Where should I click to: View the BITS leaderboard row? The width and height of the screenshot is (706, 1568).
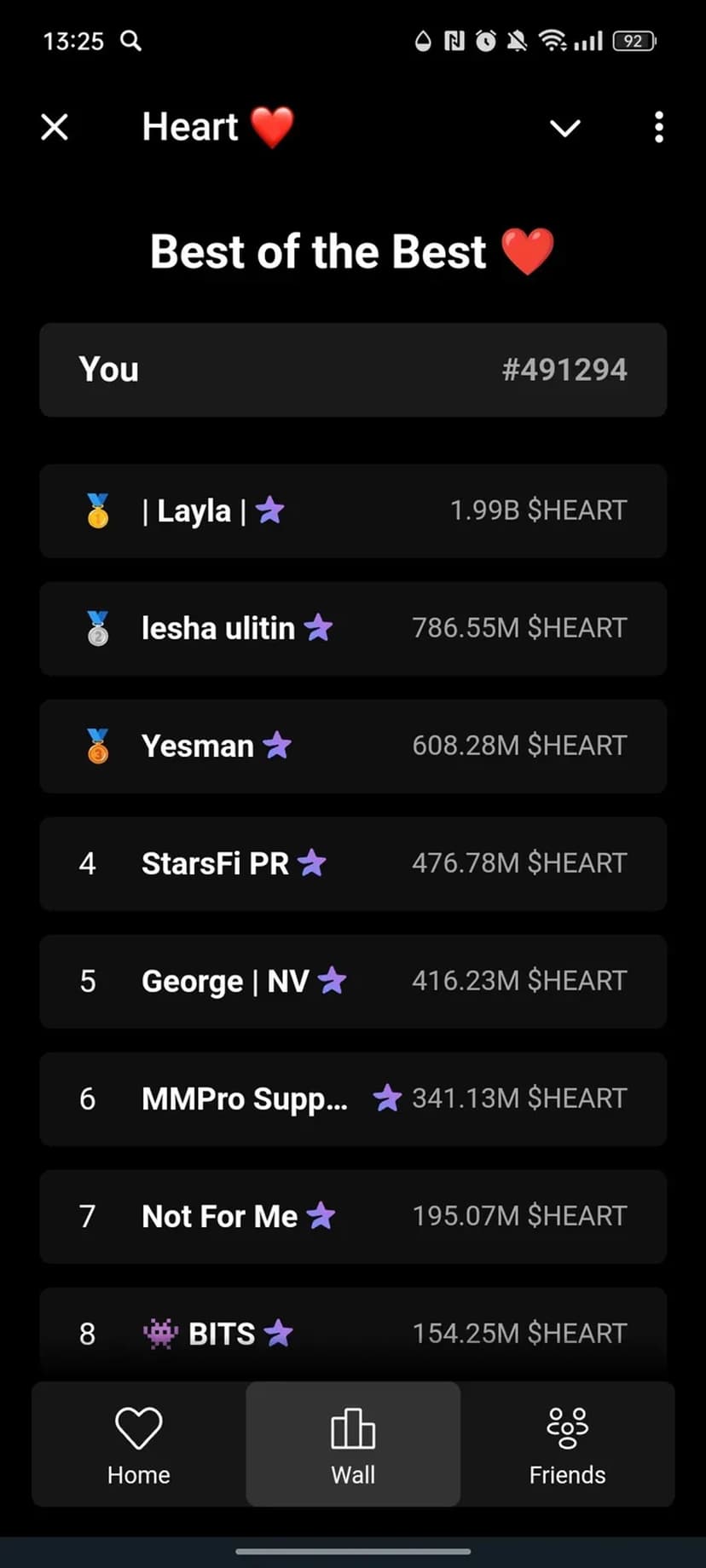click(x=353, y=1331)
